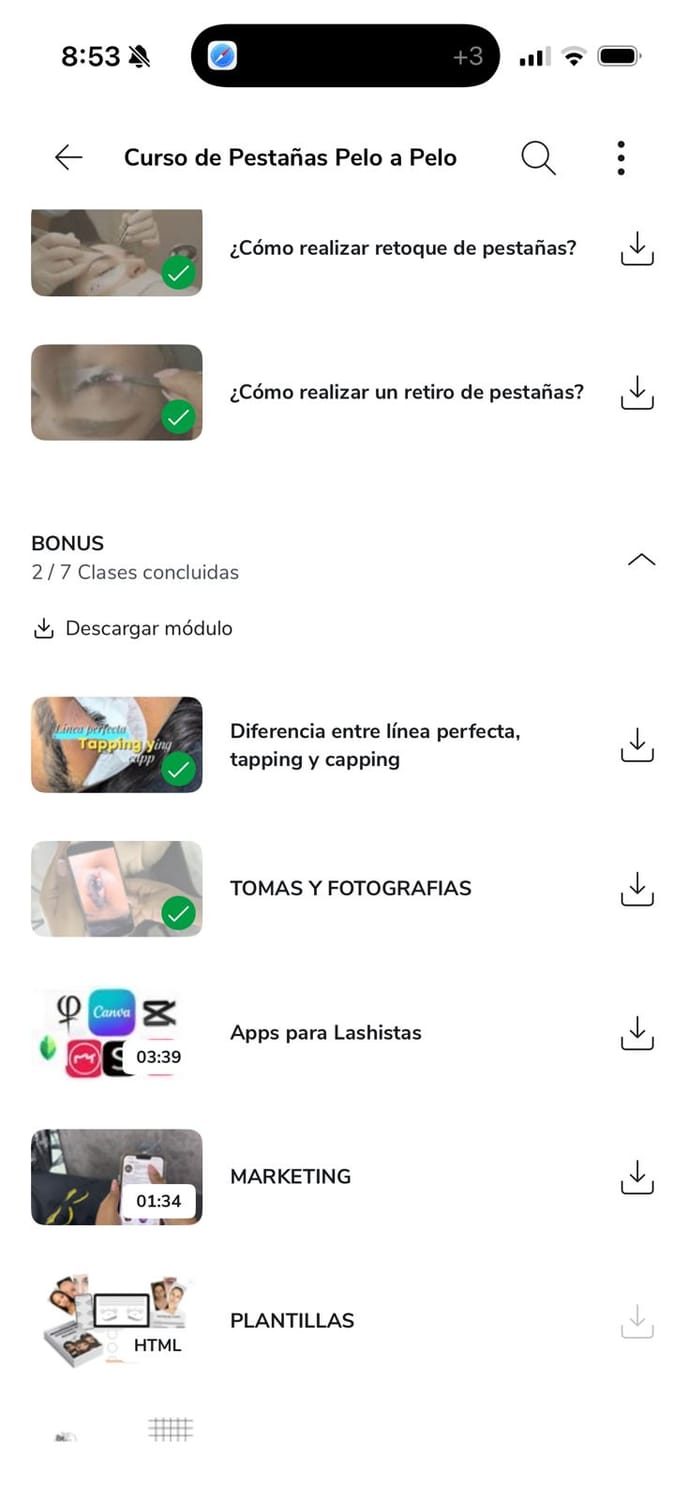Open the MARKETING lesson
The height and width of the screenshot is (1500, 690).
point(290,1177)
